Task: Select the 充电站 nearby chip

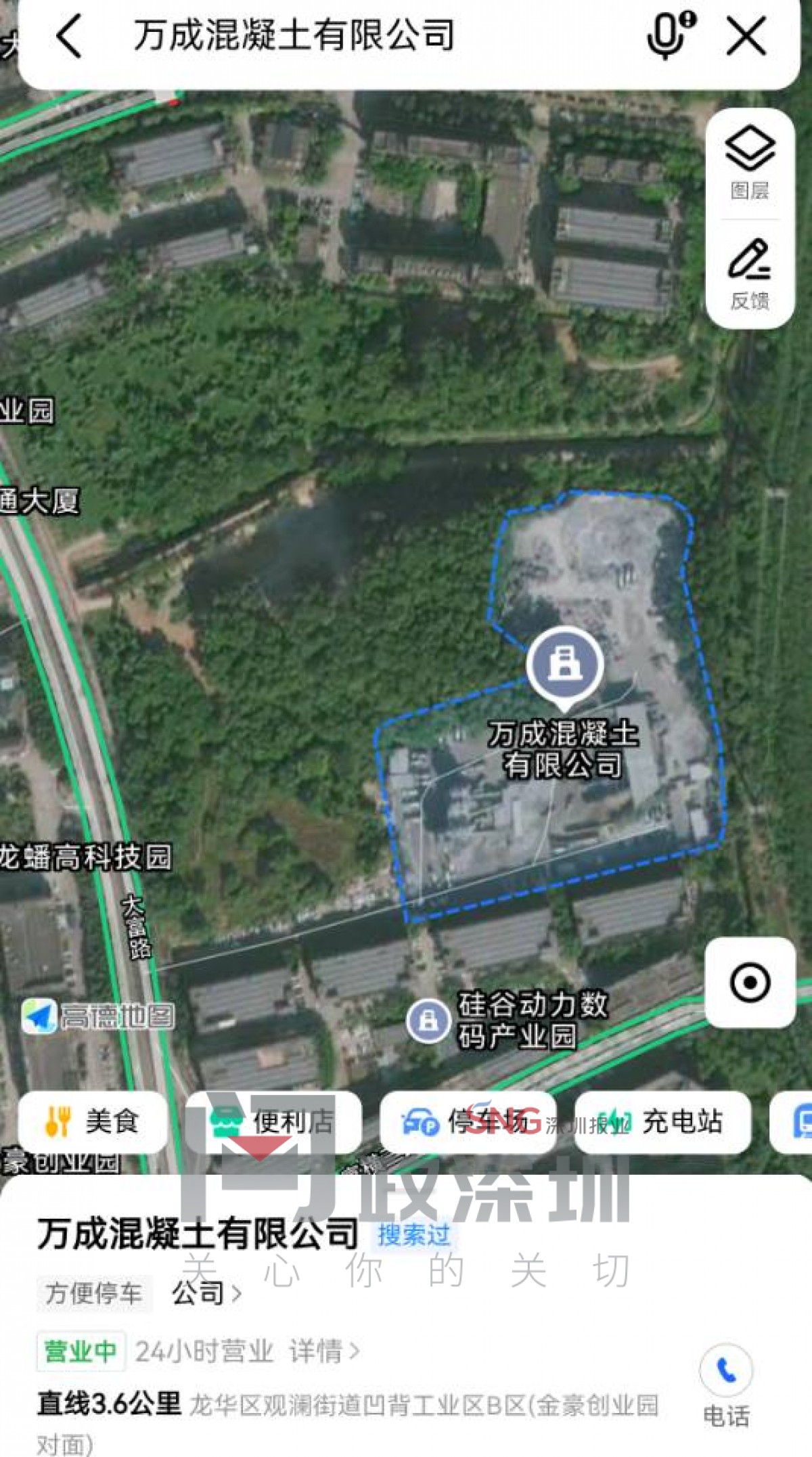Action: coord(662,1123)
